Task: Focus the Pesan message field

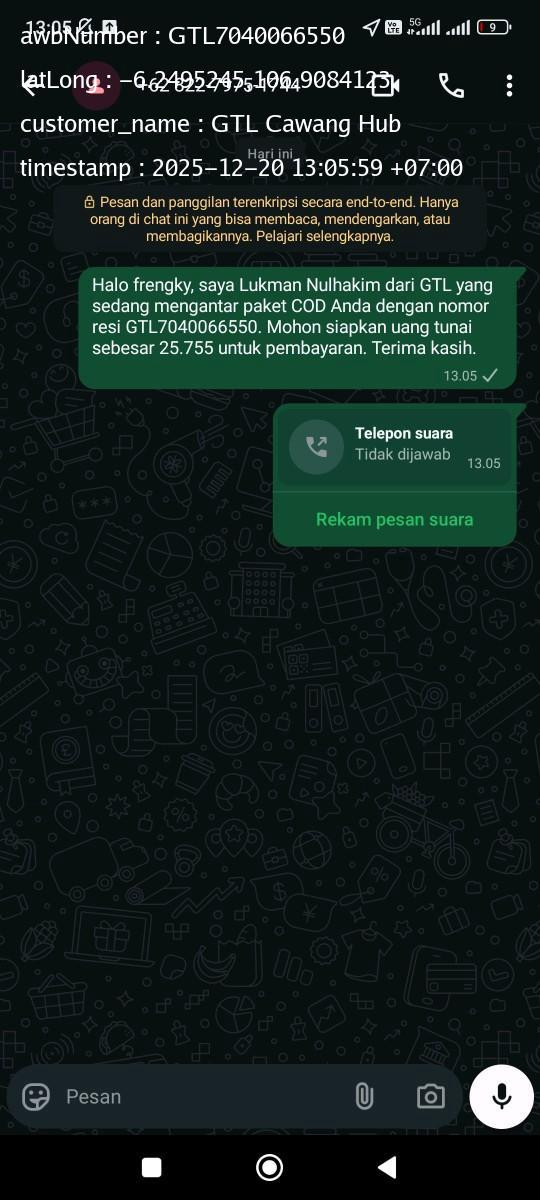Action: tap(200, 1096)
